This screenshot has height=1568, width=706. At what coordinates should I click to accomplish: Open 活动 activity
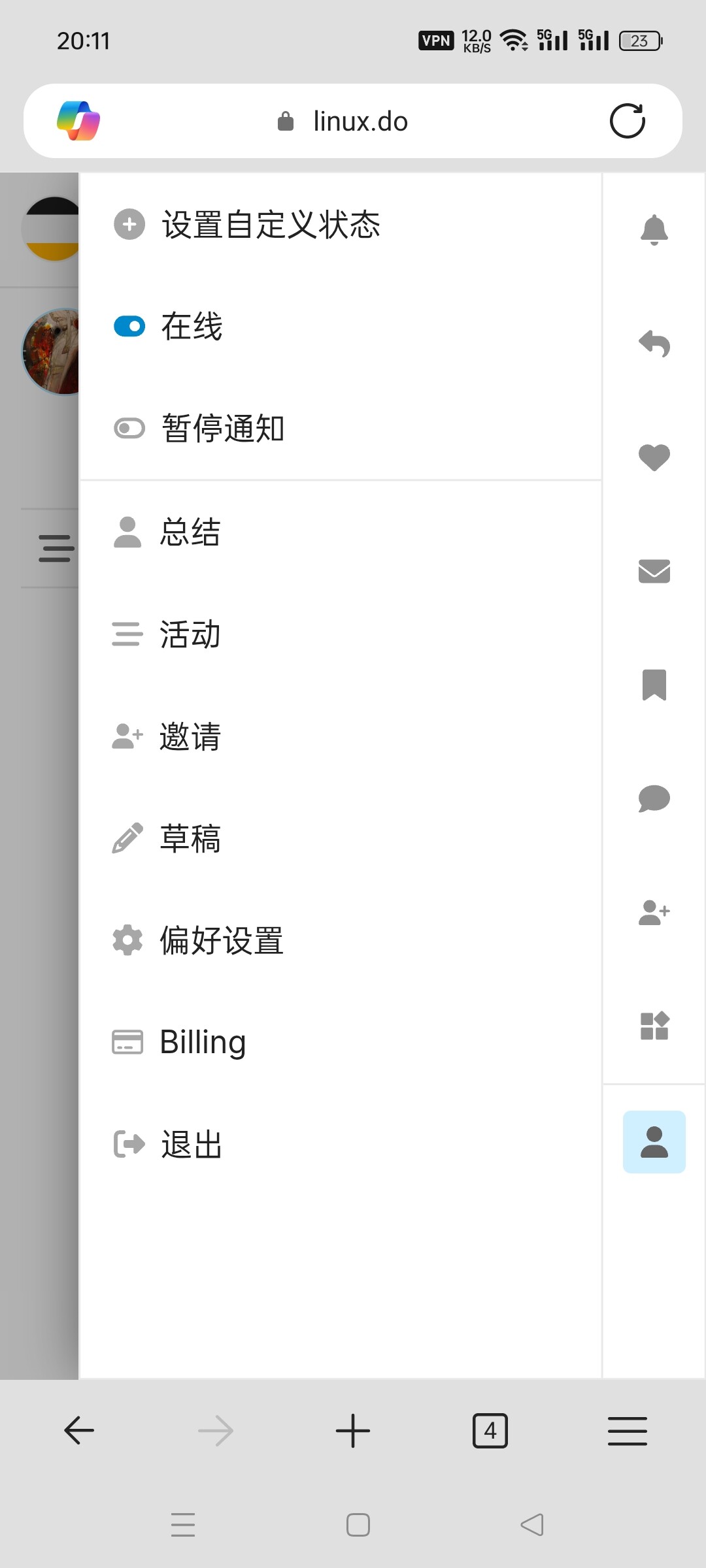pos(340,634)
